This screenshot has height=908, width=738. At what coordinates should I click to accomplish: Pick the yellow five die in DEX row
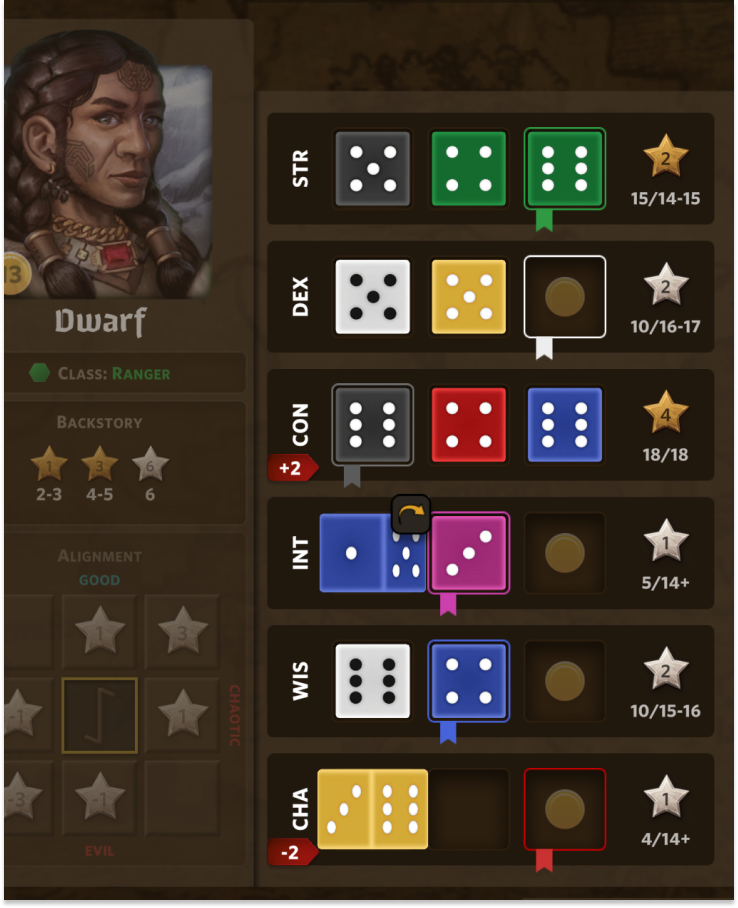click(x=469, y=297)
